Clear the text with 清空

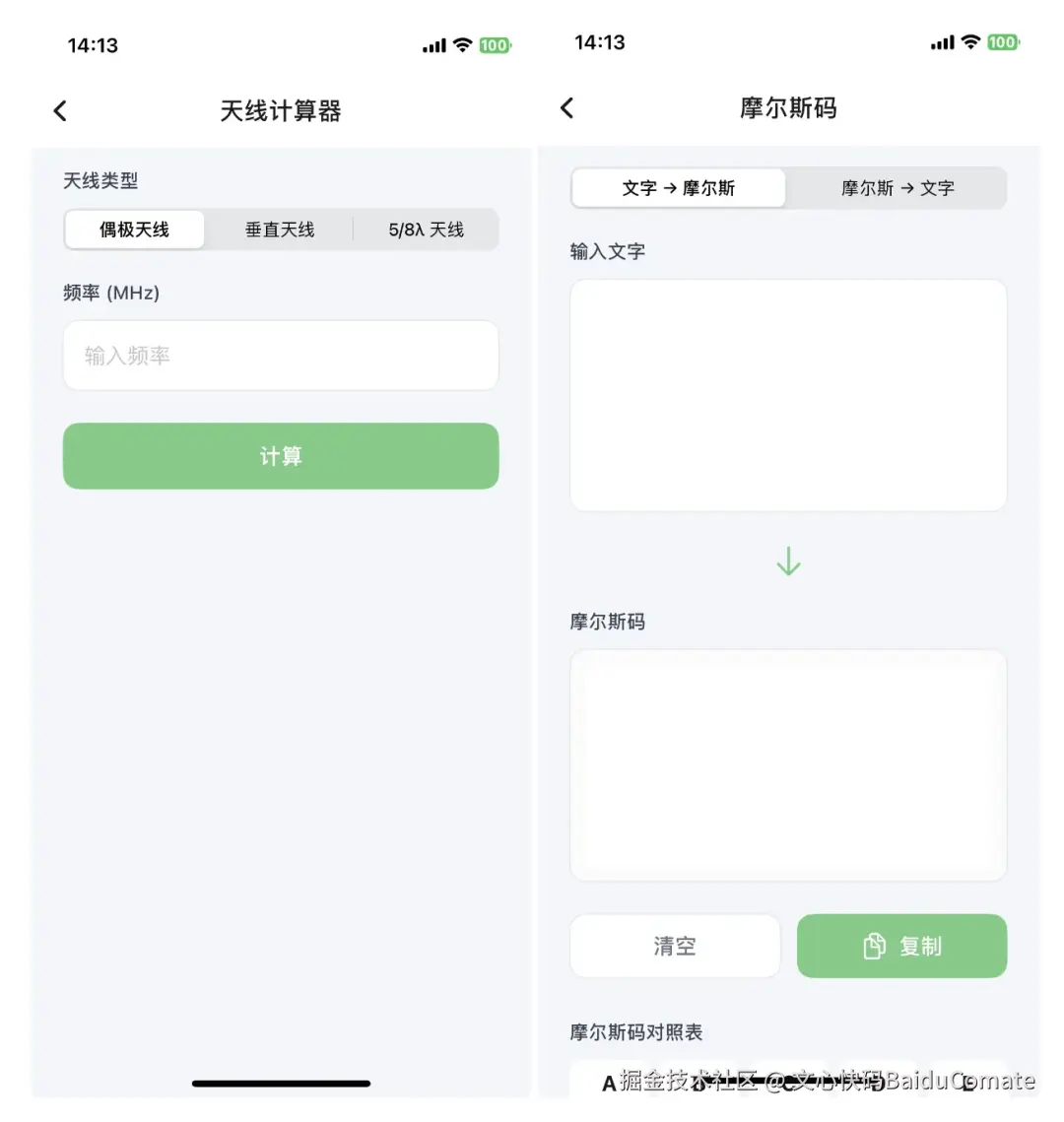[675, 946]
